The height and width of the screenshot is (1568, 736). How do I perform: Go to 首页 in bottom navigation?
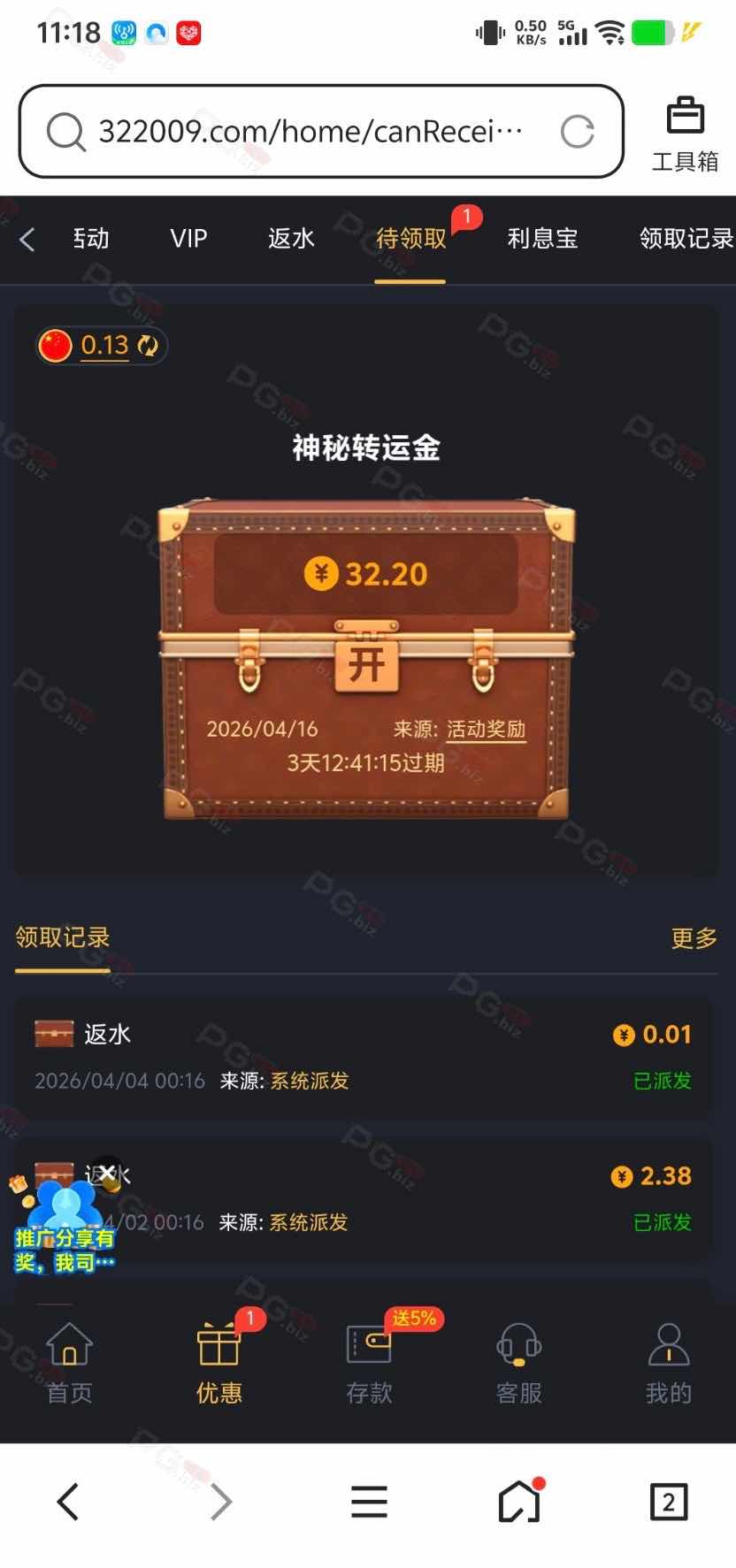[x=69, y=1364]
